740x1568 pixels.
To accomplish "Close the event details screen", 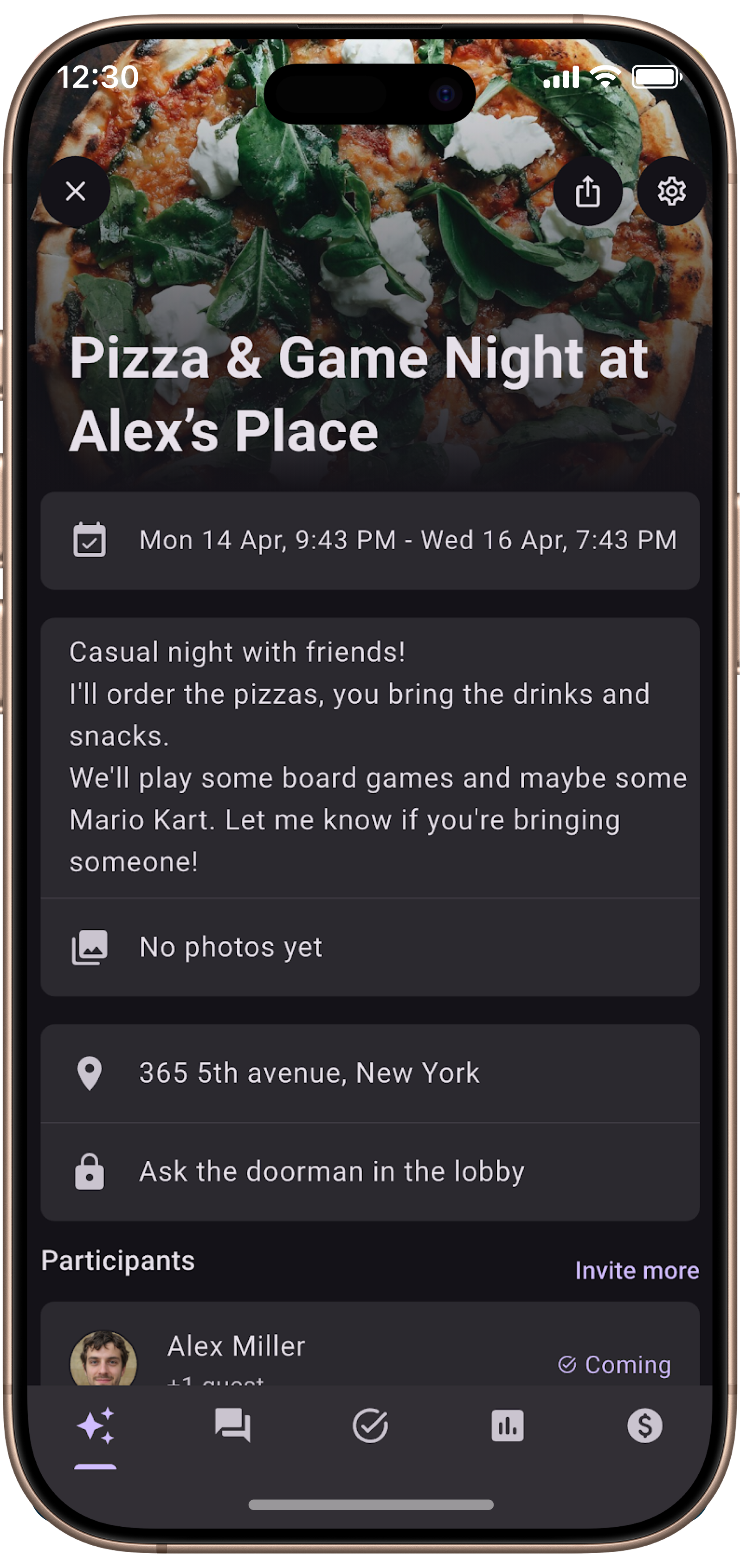I will click(76, 191).
